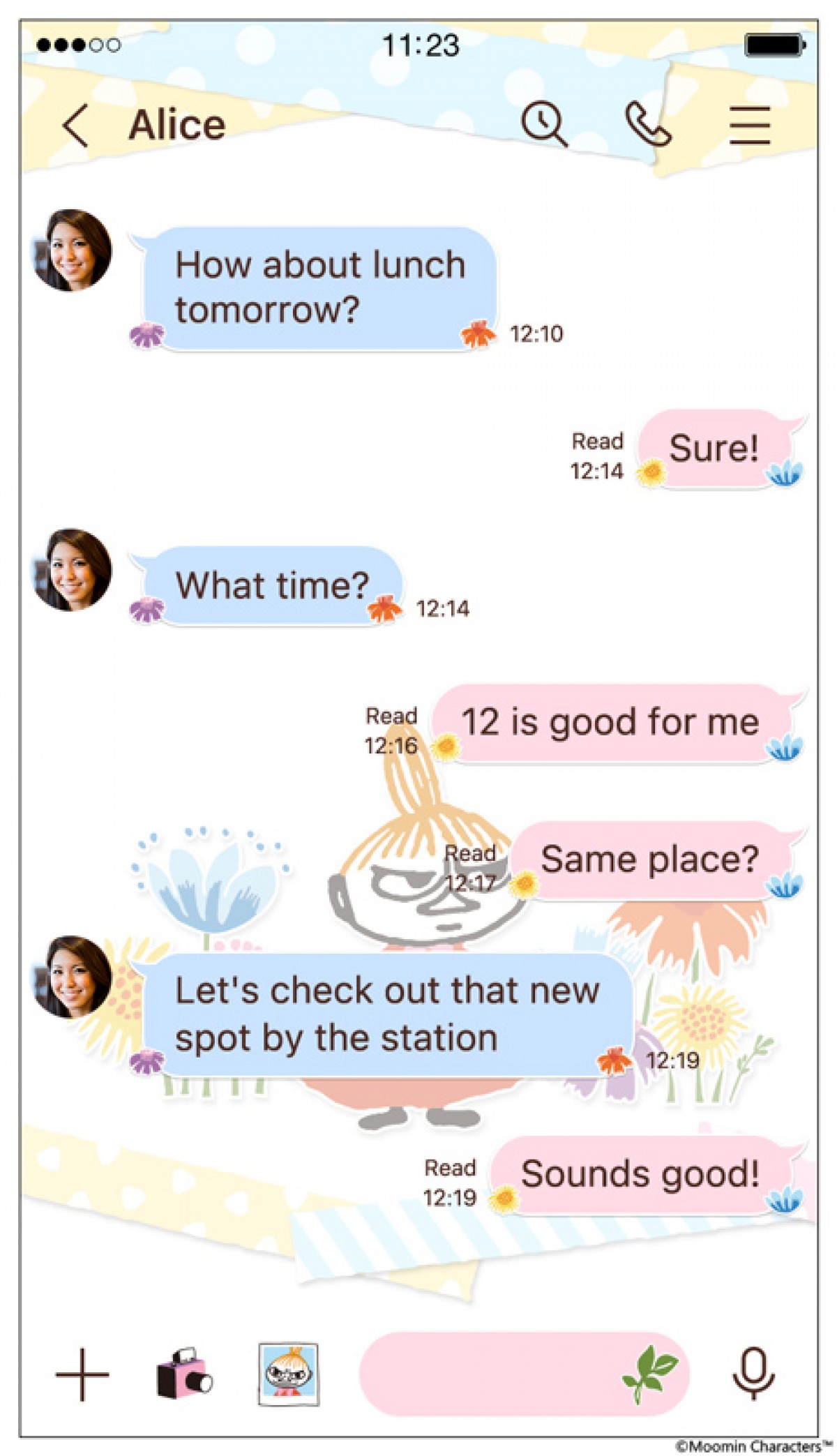Search within the chat with Alice
This screenshot has height=1456, width=837.
(545, 124)
